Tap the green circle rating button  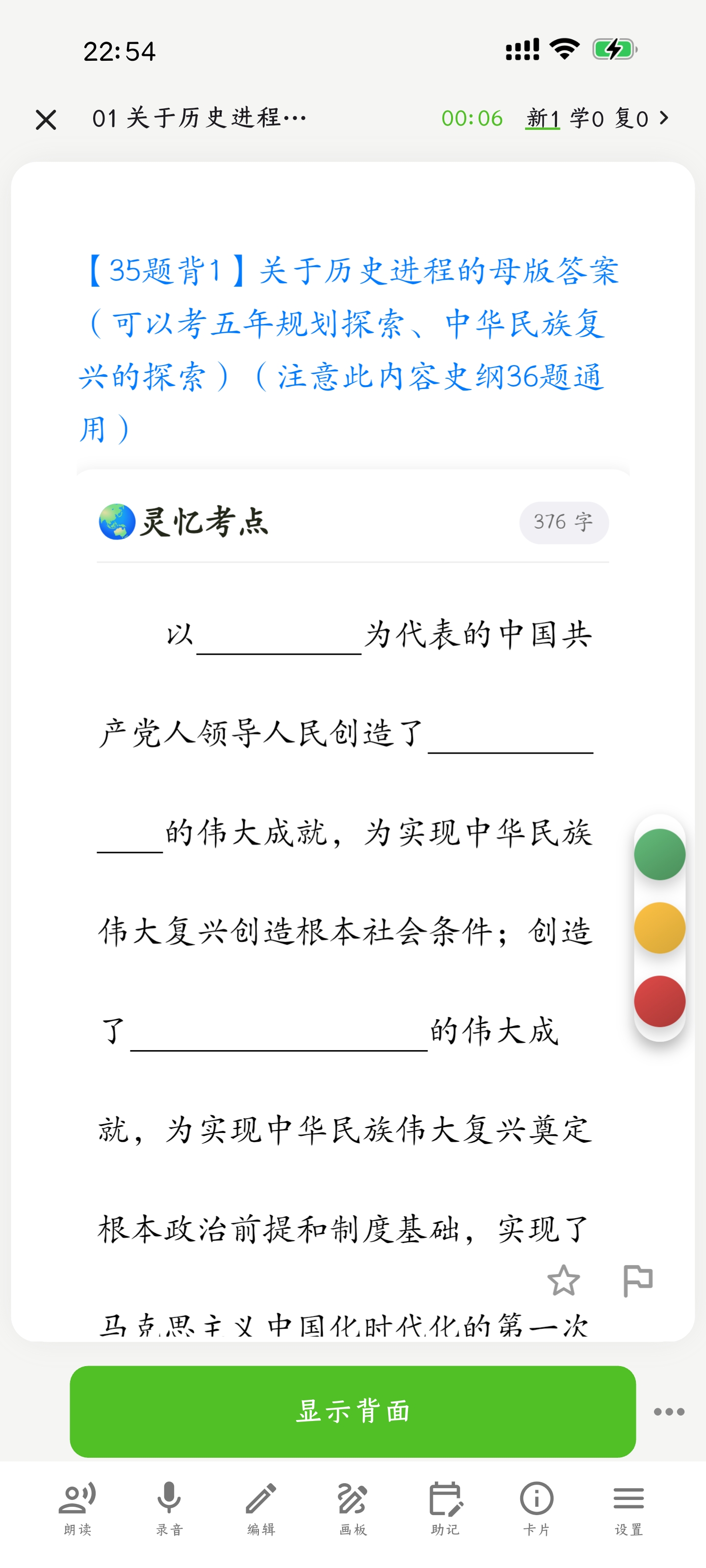(x=659, y=854)
